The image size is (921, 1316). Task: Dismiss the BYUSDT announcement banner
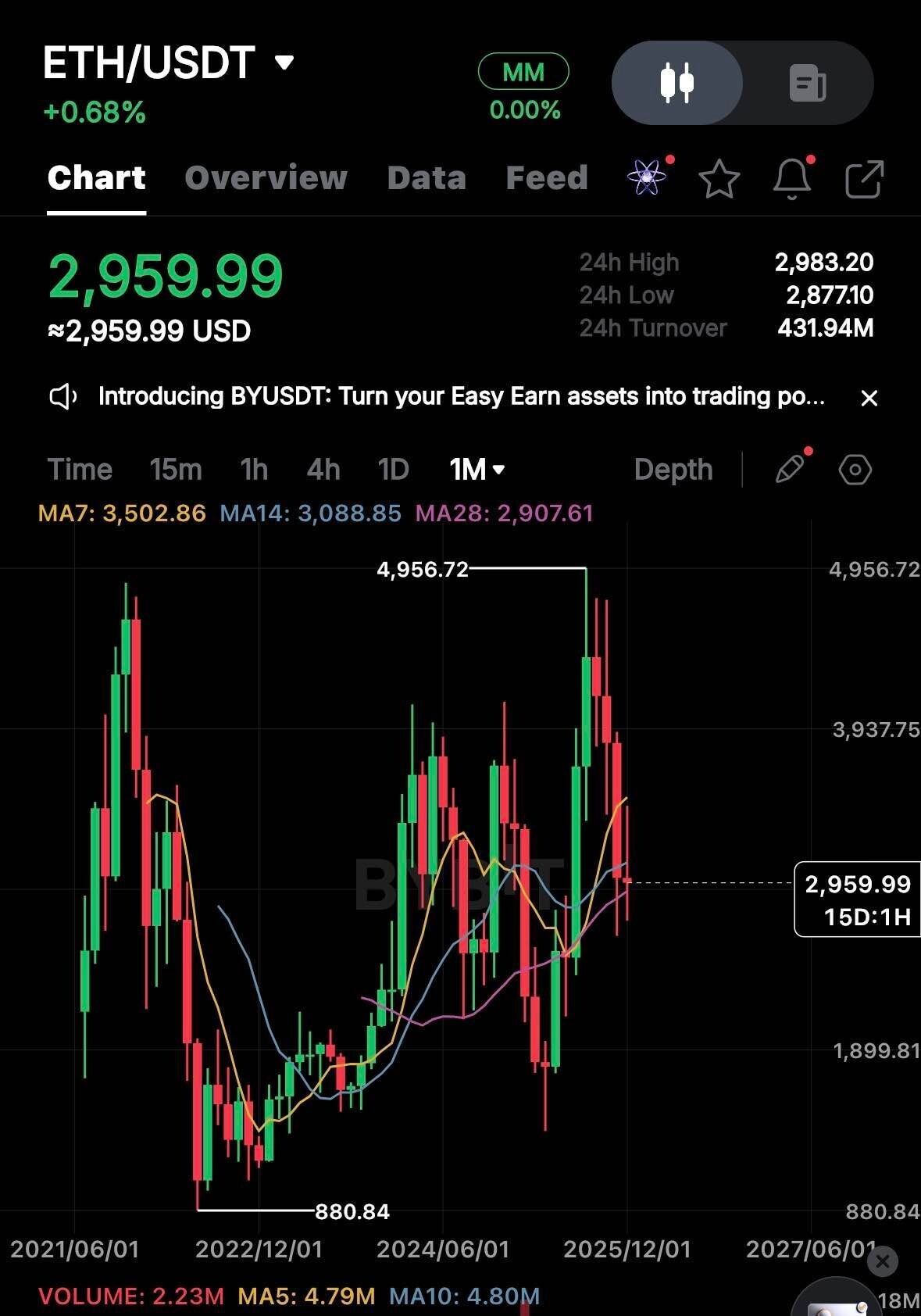(x=869, y=399)
